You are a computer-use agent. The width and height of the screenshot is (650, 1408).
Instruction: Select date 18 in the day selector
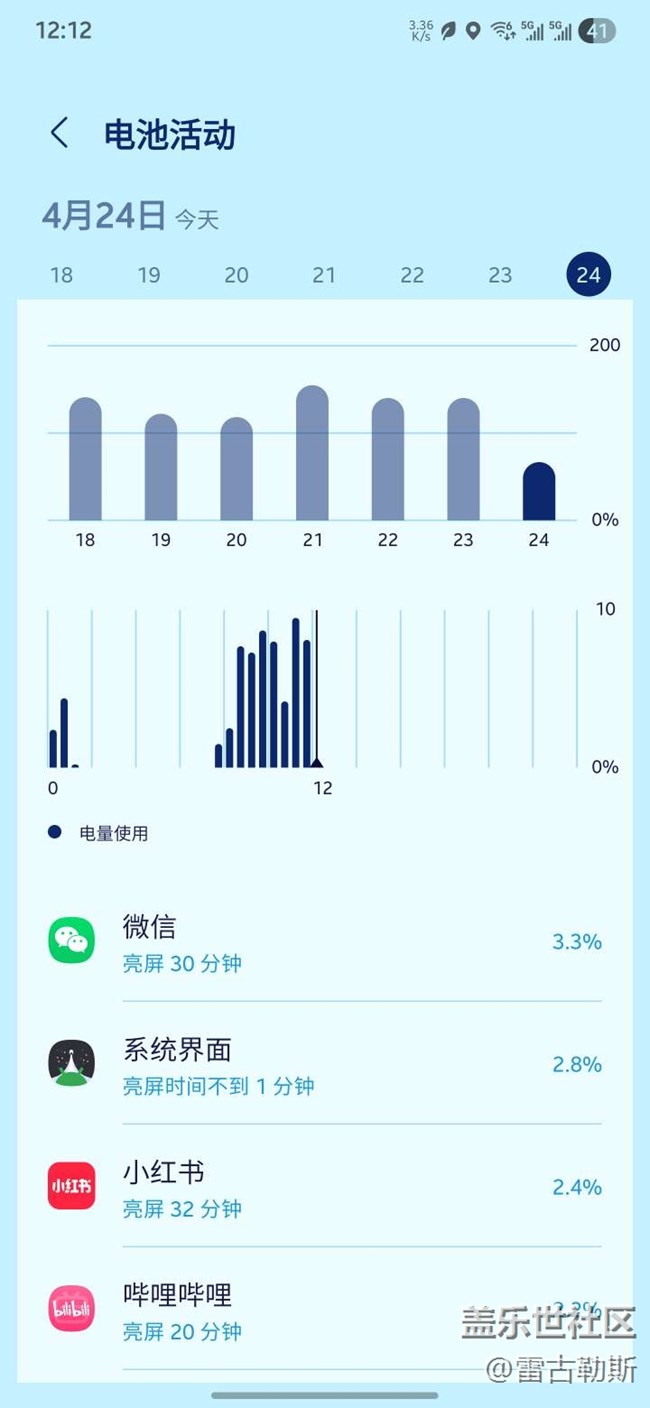click(62, 274)
